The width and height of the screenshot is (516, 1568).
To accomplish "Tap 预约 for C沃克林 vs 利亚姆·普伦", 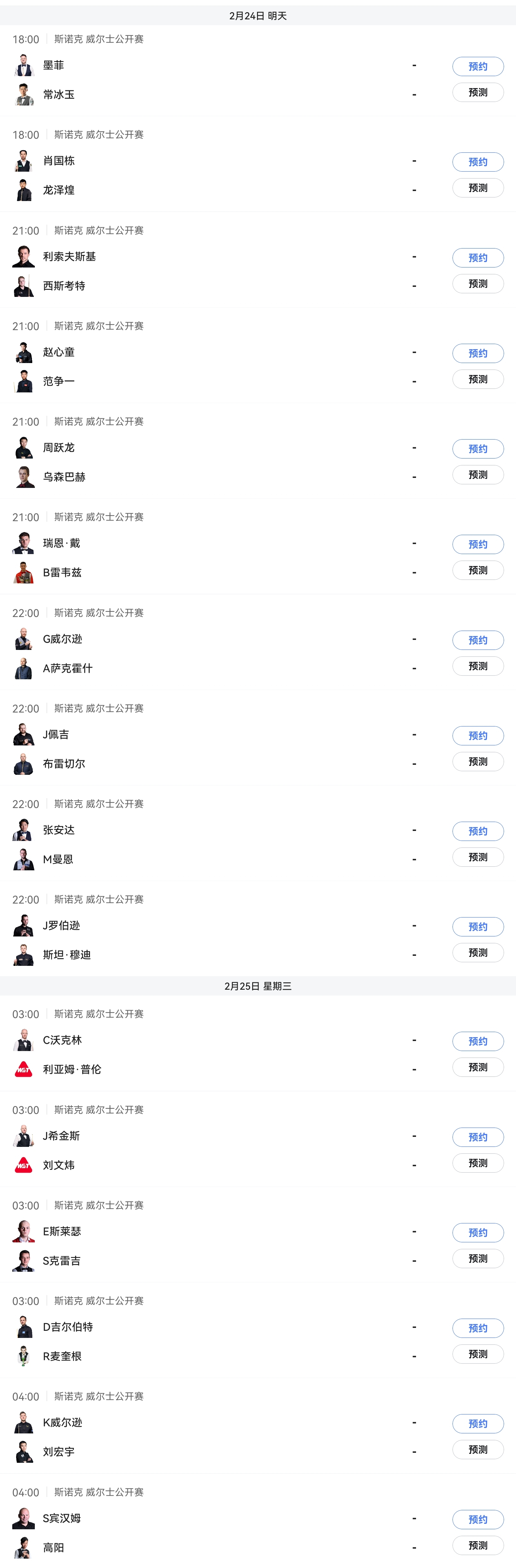I will (478, 1041).
